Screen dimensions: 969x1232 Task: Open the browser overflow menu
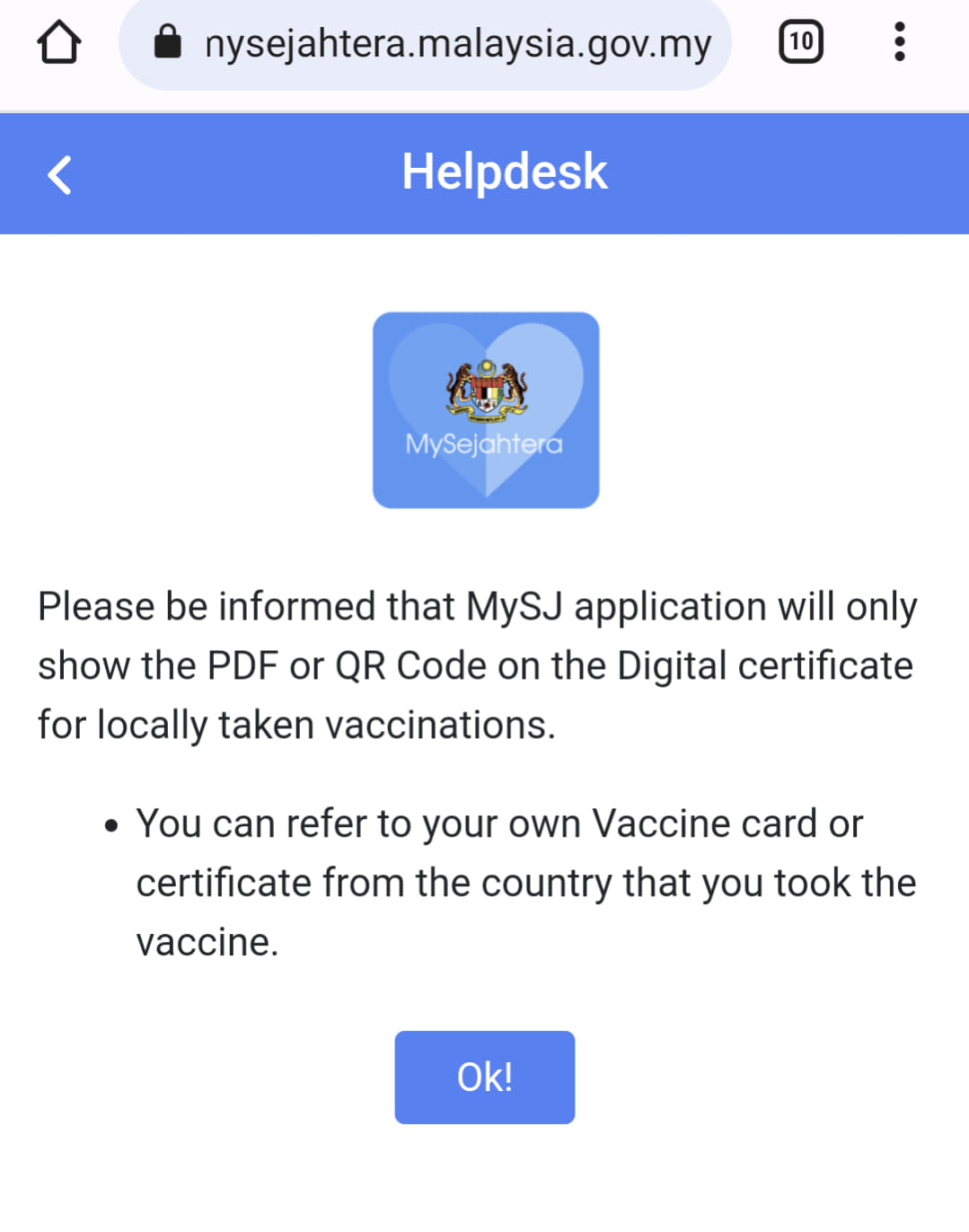click(899, 42)
